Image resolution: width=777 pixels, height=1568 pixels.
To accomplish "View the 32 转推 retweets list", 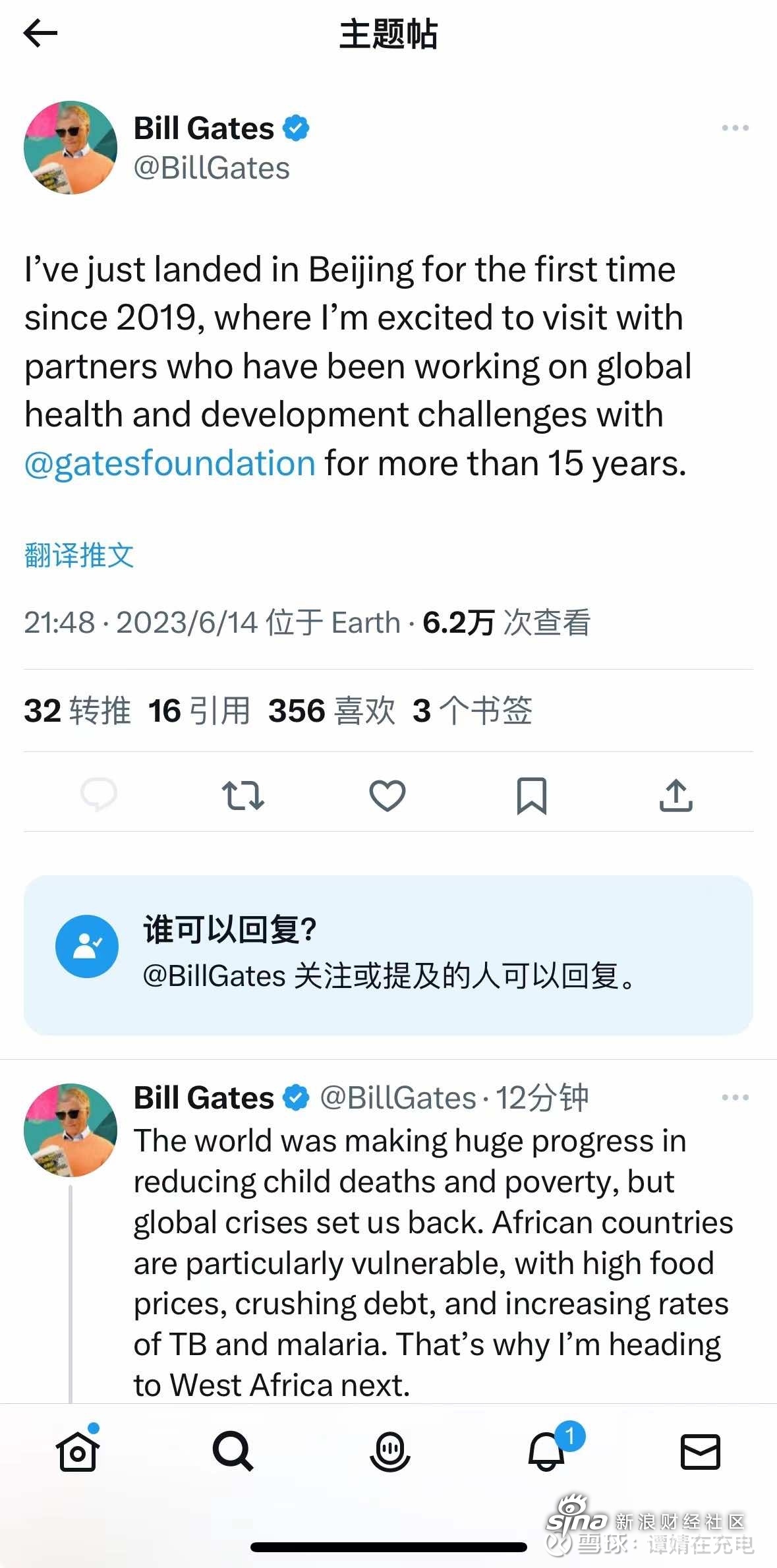I will point(77,711).
